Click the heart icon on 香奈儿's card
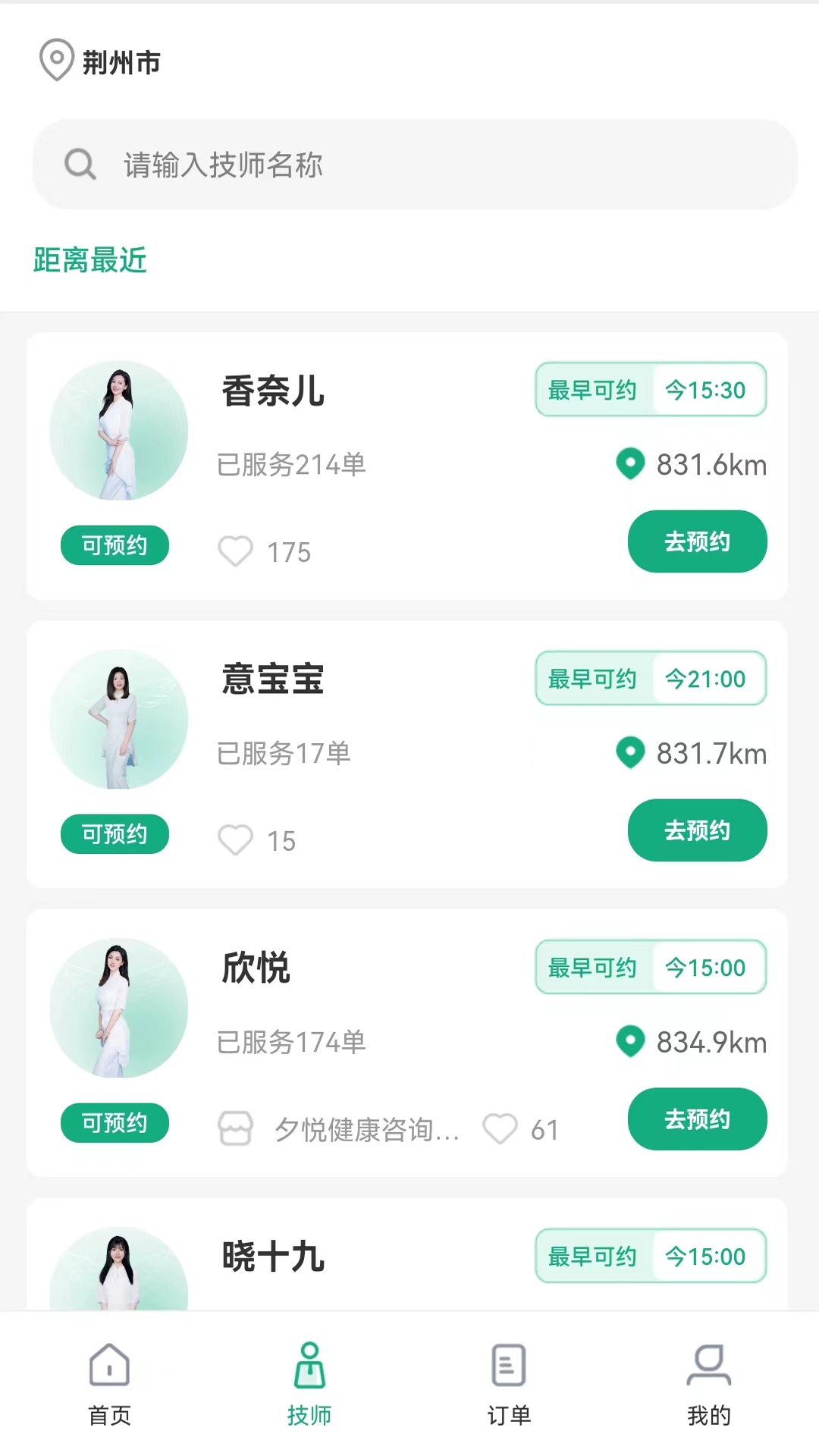Image resolution: width=819 pixels, height=1456 pixels. pos(235,552)
